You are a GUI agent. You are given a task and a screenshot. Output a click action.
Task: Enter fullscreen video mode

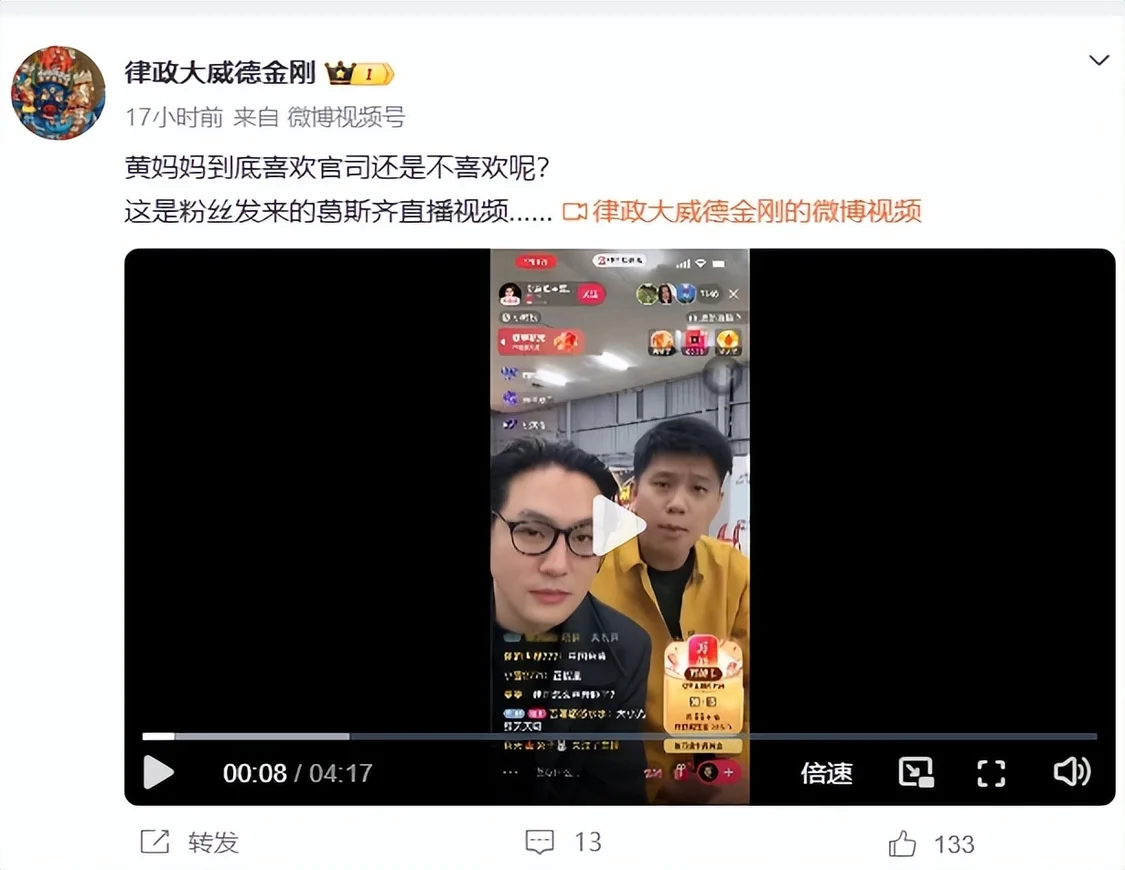[990, 772]
